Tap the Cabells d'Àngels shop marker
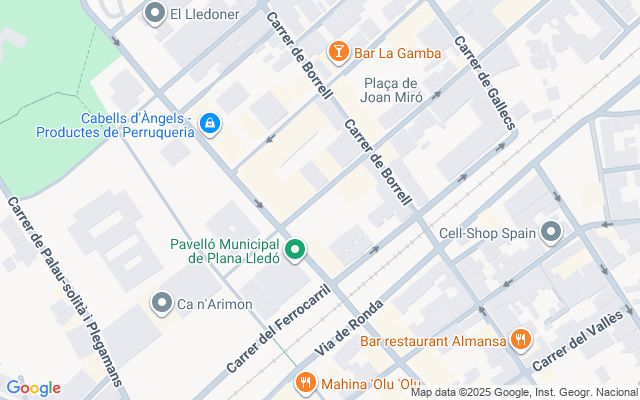 coord(210,124)
